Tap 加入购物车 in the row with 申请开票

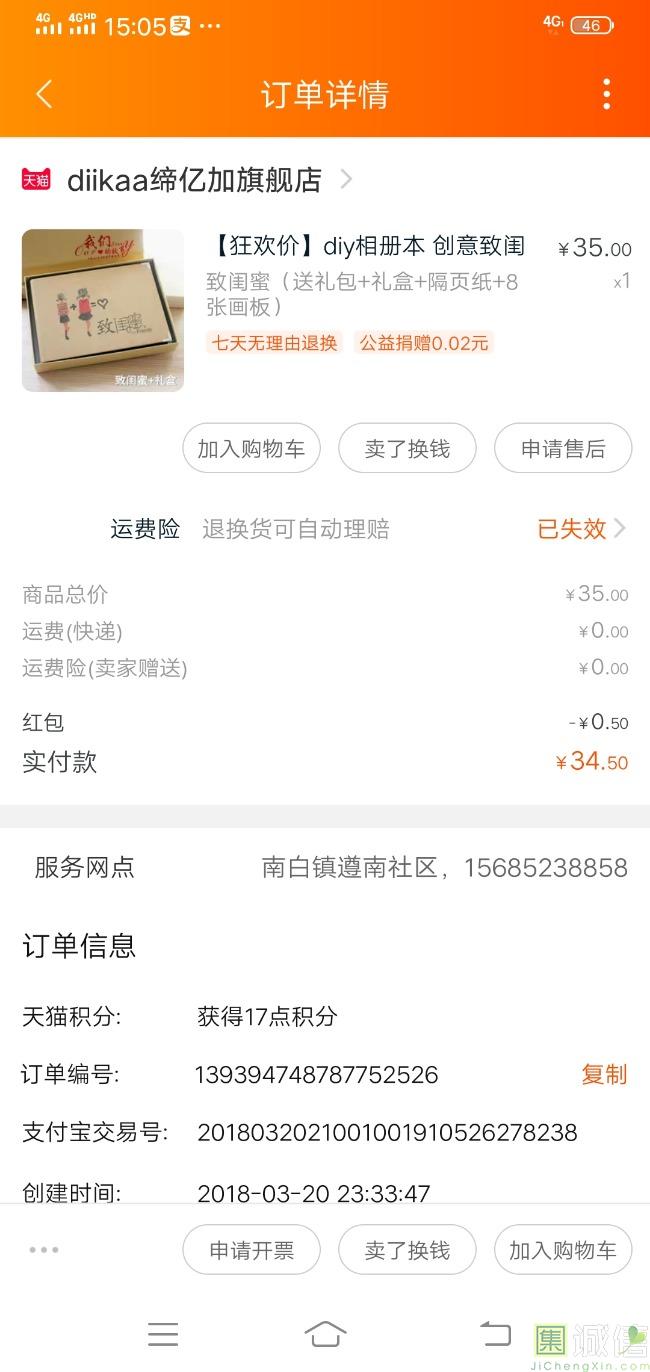(x=563, y=1250)
